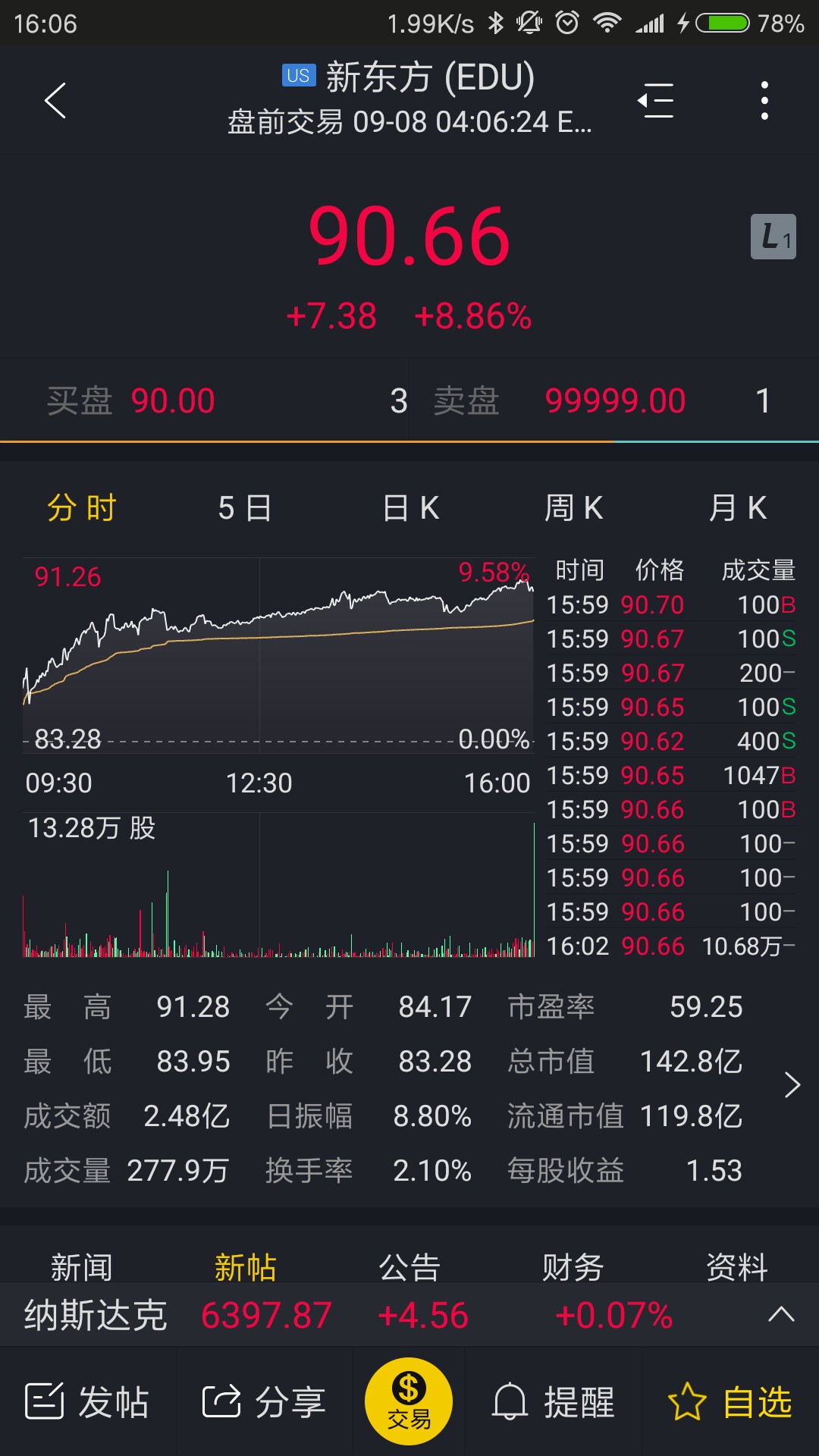The image size is (819, 1456).
Task: Tap the L1 quote level badge
Action: tap(773, 237)
